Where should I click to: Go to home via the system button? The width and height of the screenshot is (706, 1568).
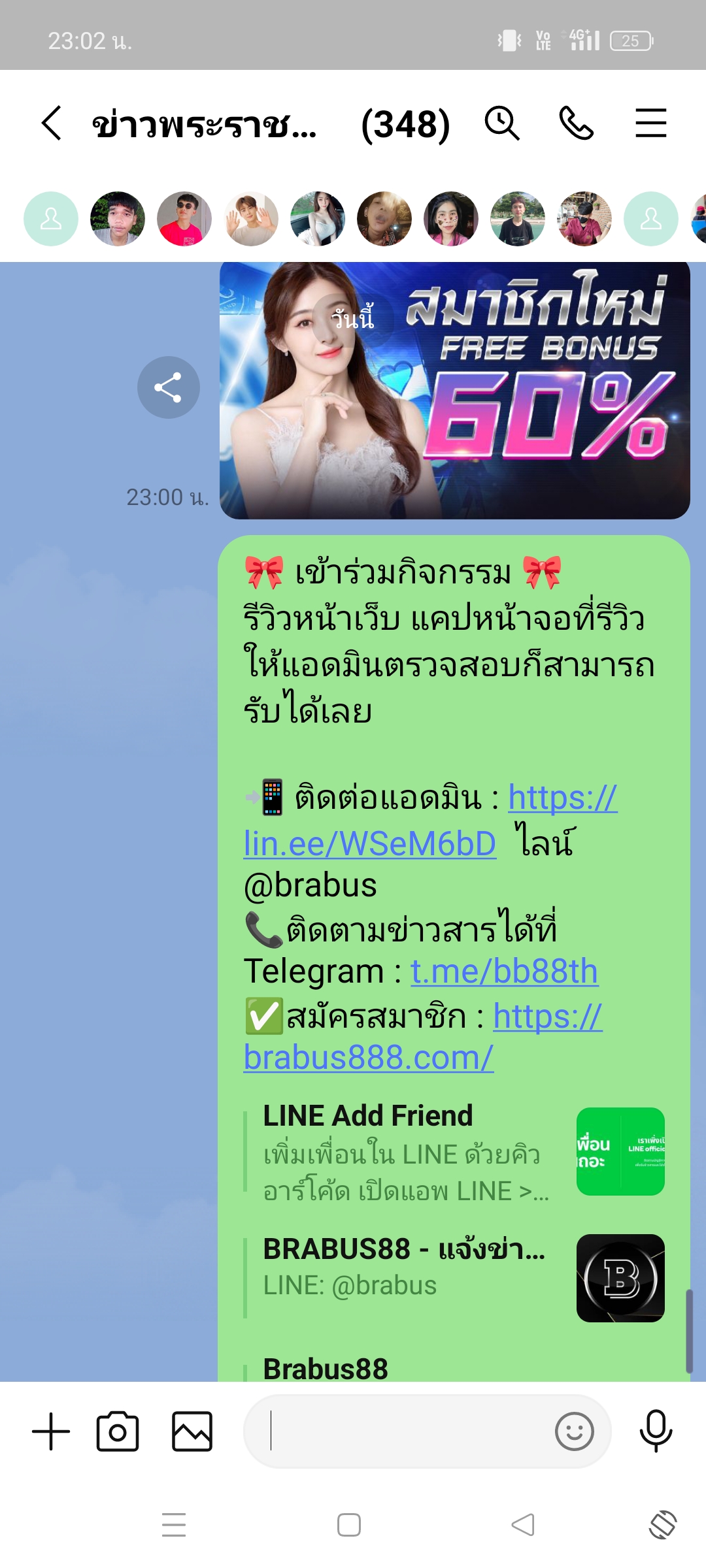[348, 1525]
